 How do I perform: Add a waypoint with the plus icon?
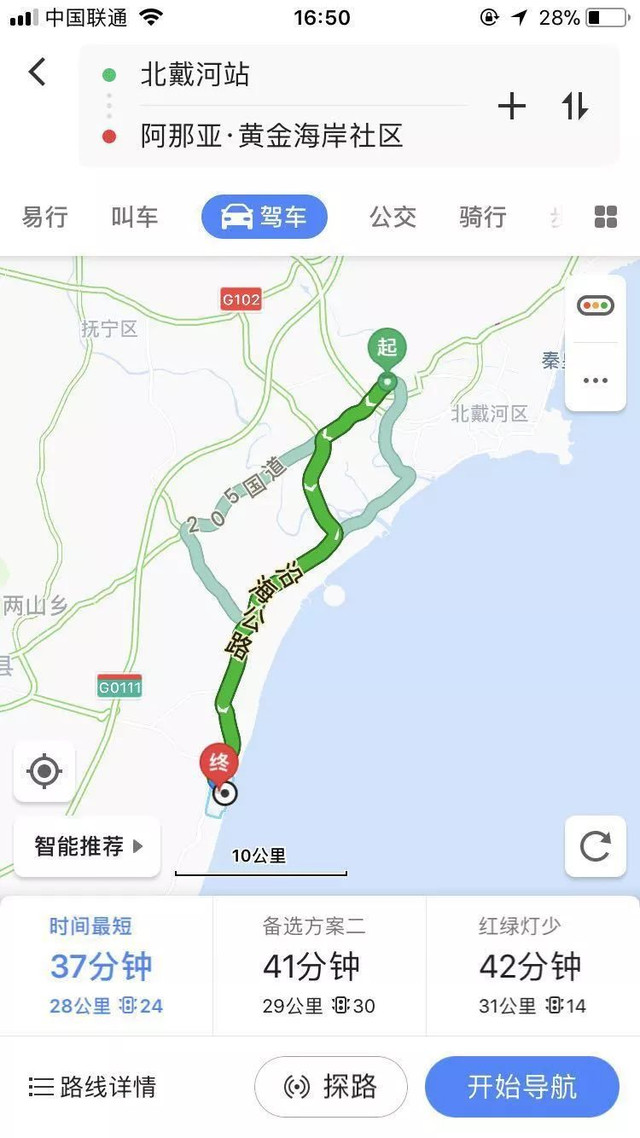coord(511,106)
